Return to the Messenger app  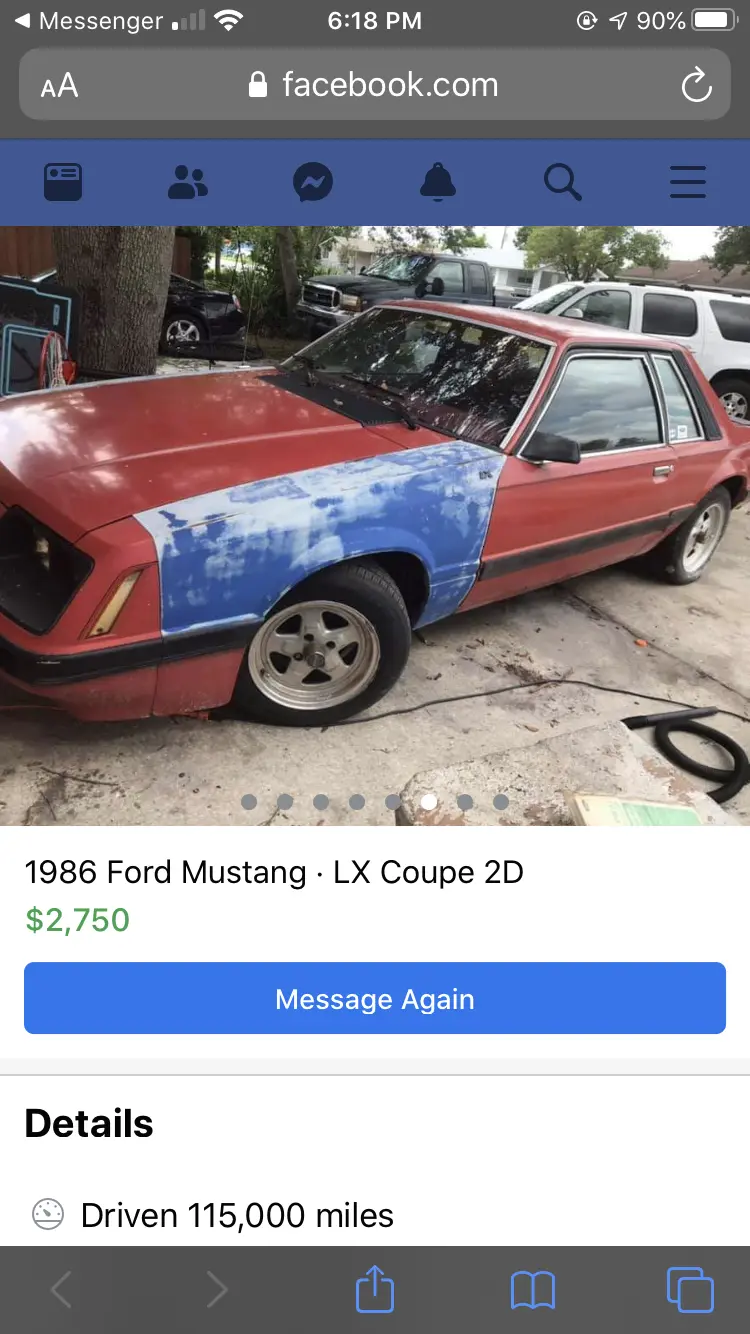(x=88, y=21)
